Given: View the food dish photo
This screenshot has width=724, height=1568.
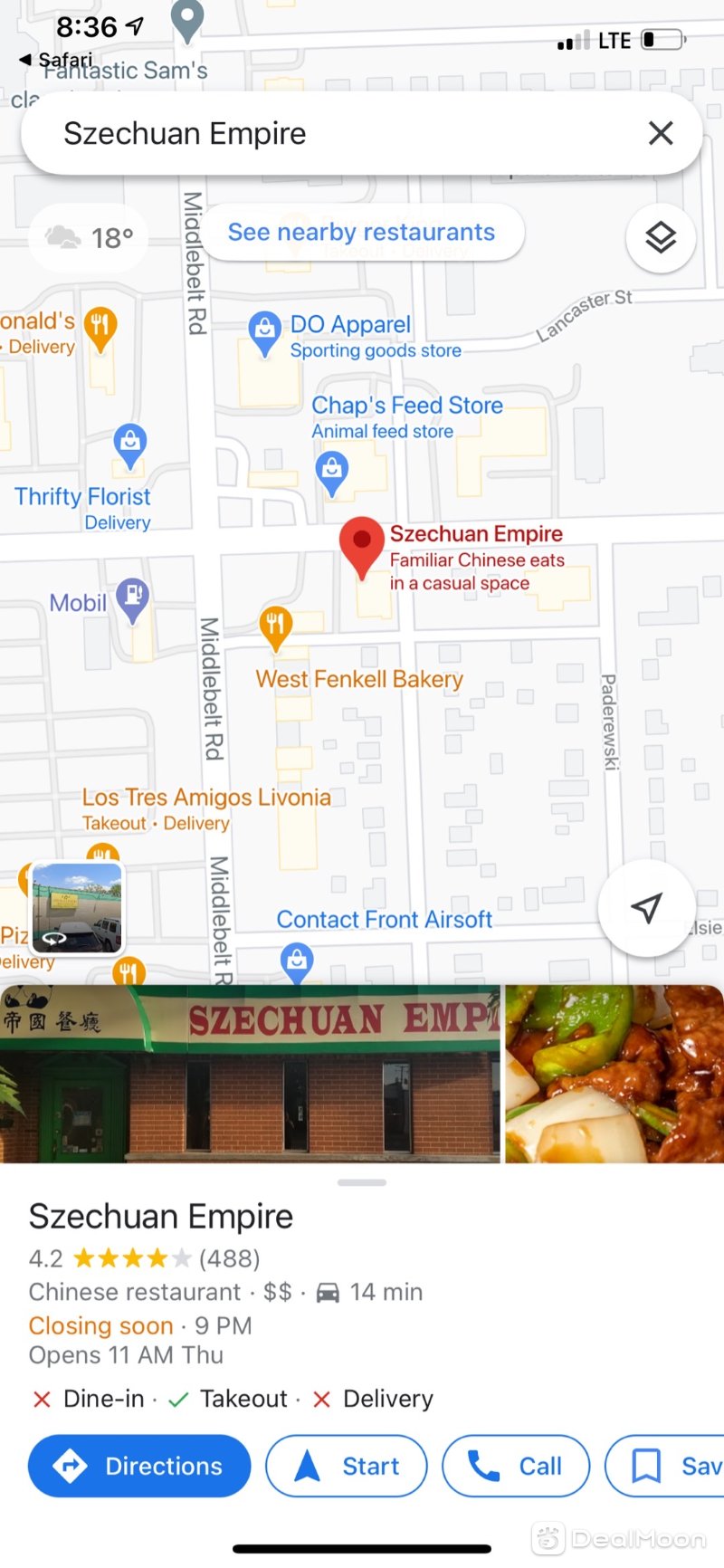Looking at the screenshot, I should click(x=614, y=1074).
